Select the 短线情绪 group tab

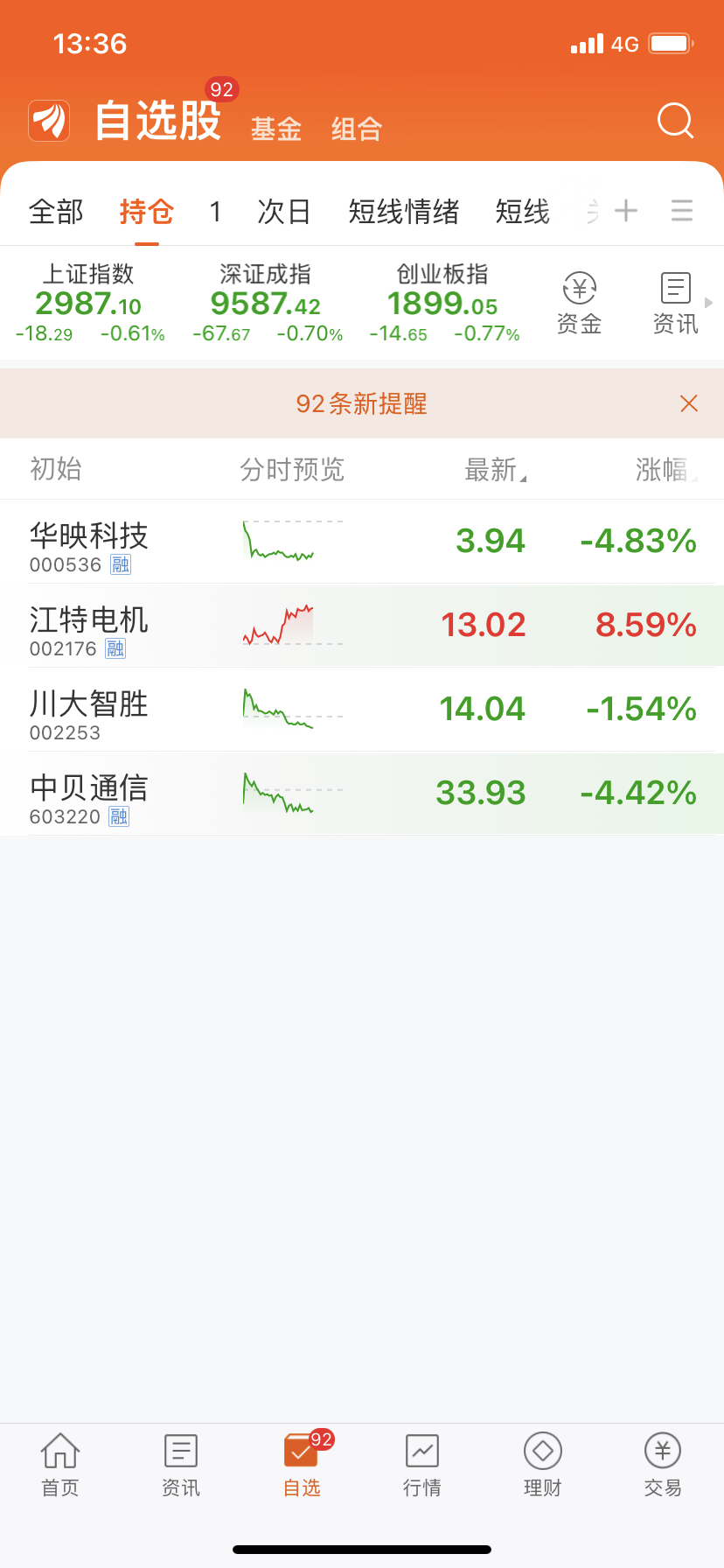[x=403, y=212]
